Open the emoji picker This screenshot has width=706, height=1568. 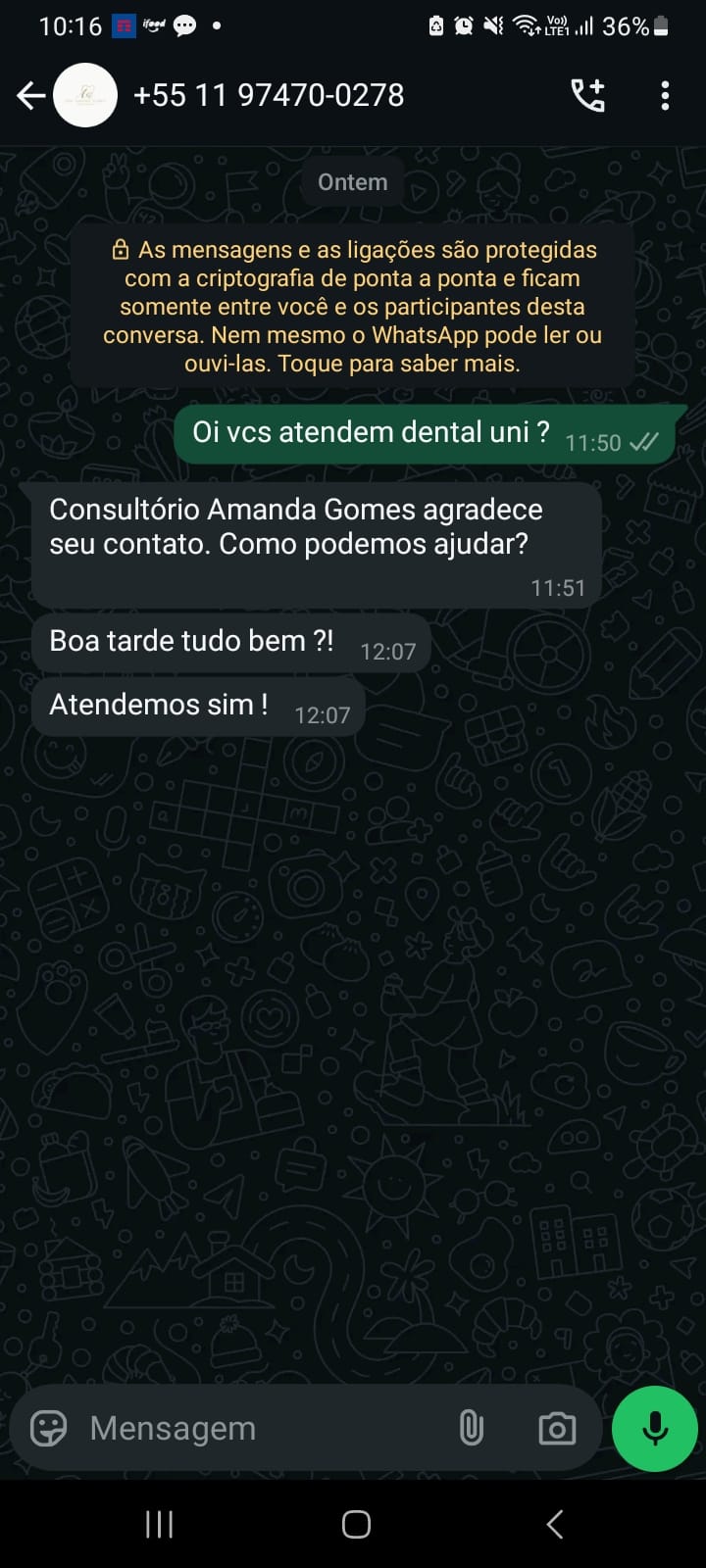48,1428
